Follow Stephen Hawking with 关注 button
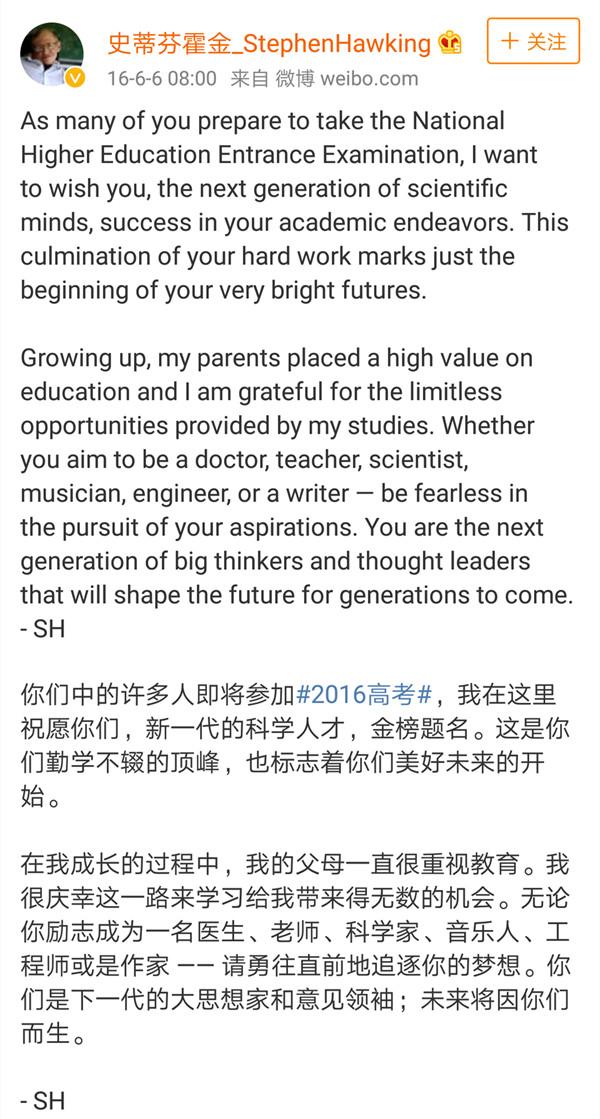Image resolution: width=600 pixels, height=1119 pixels. (x=533, y=41)
